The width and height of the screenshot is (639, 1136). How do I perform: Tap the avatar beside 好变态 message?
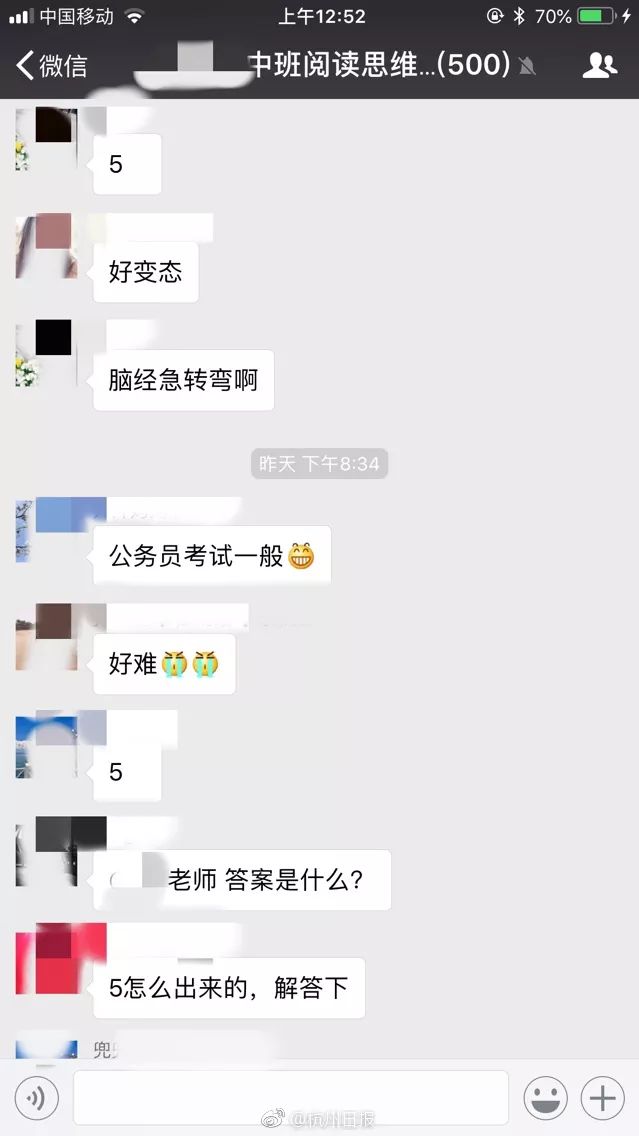tap(46, 246)
